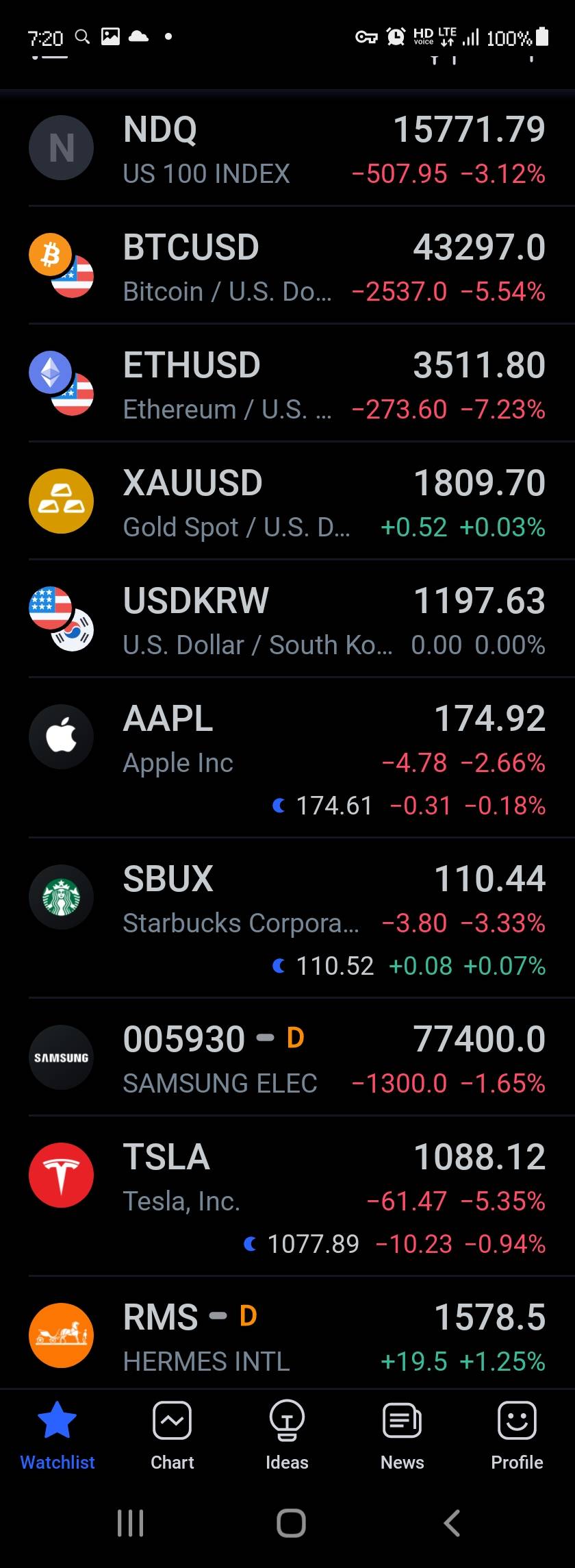575x1568 pixels.
Task: Select the ETHUSD Ethereum row
Action: pos(287,384)
